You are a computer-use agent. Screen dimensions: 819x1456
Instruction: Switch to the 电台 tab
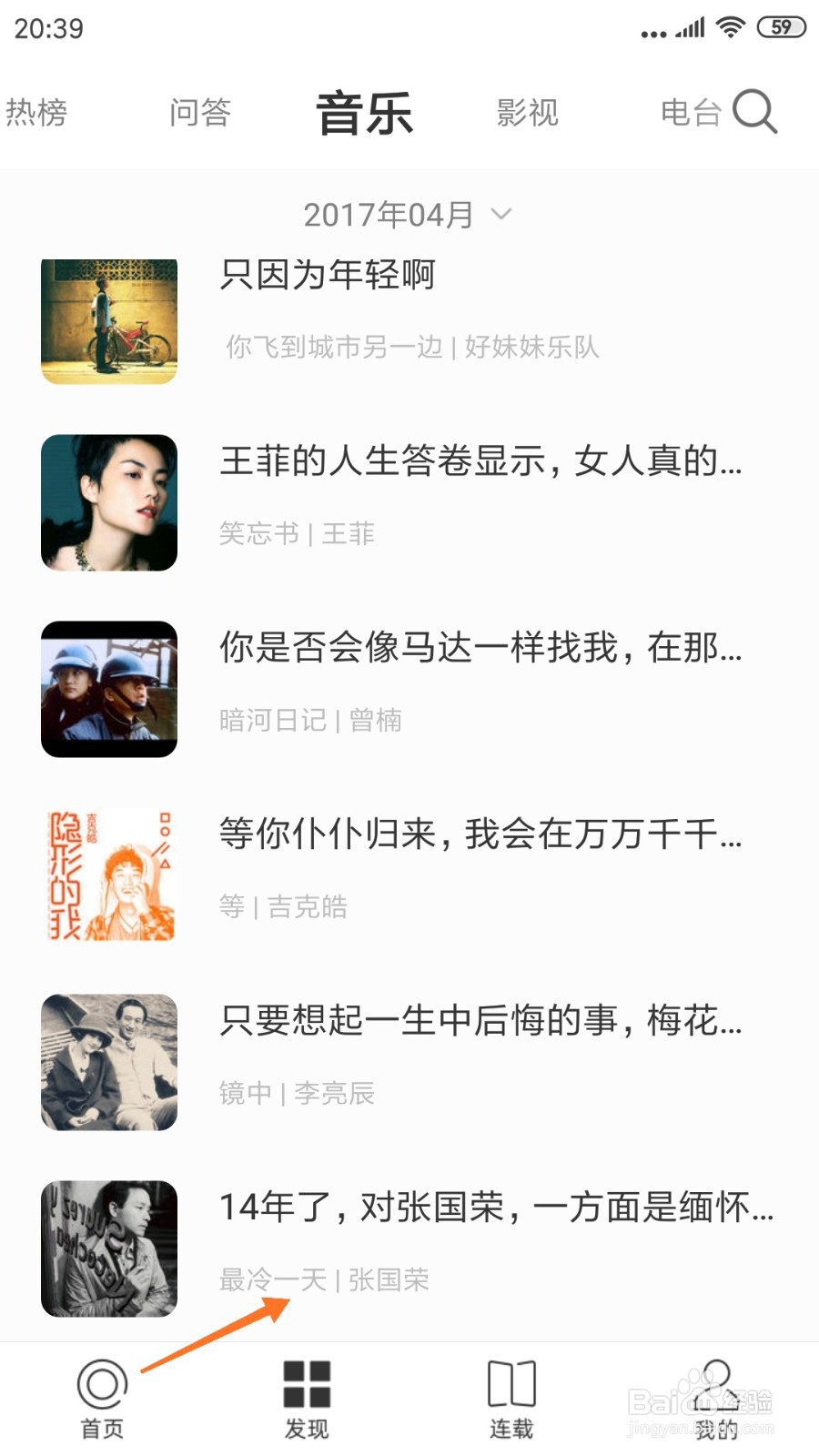click(690, 113)
